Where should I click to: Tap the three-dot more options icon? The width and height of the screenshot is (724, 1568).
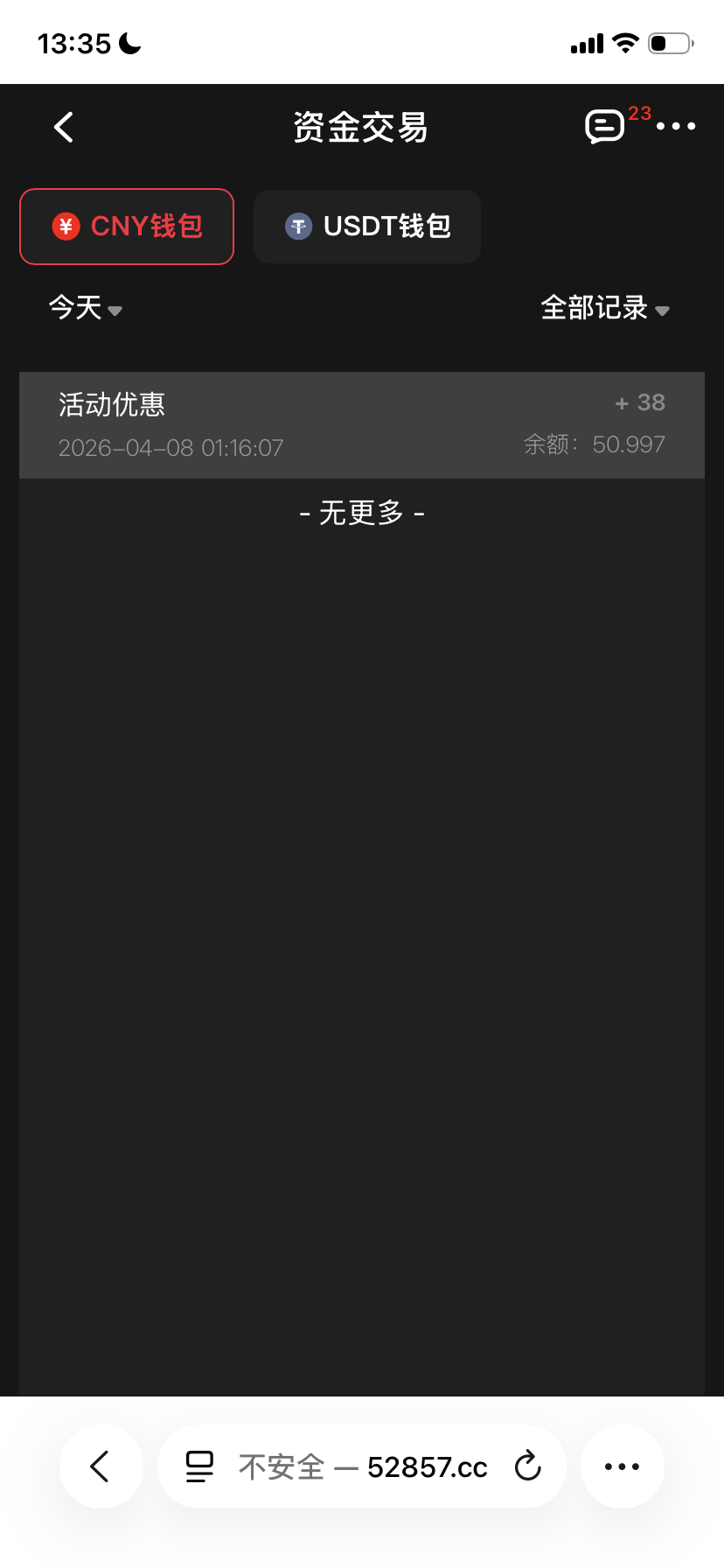pos(677,128)
